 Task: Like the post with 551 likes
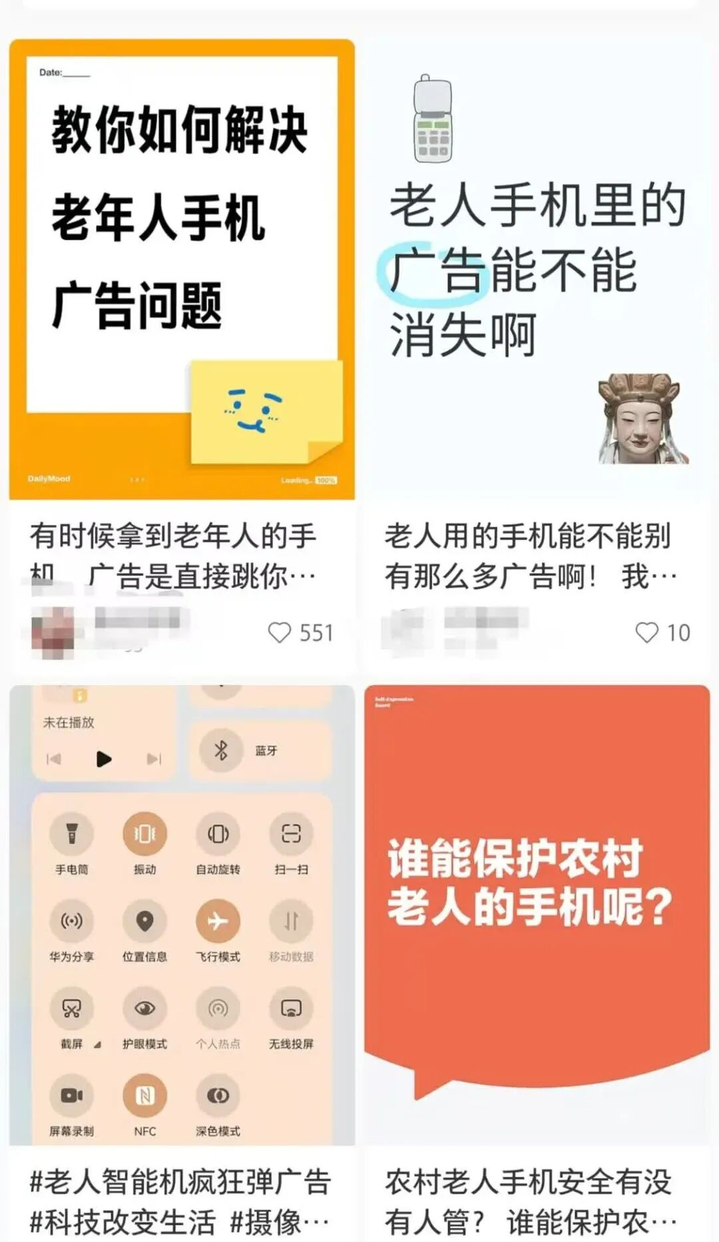point(280,632)
